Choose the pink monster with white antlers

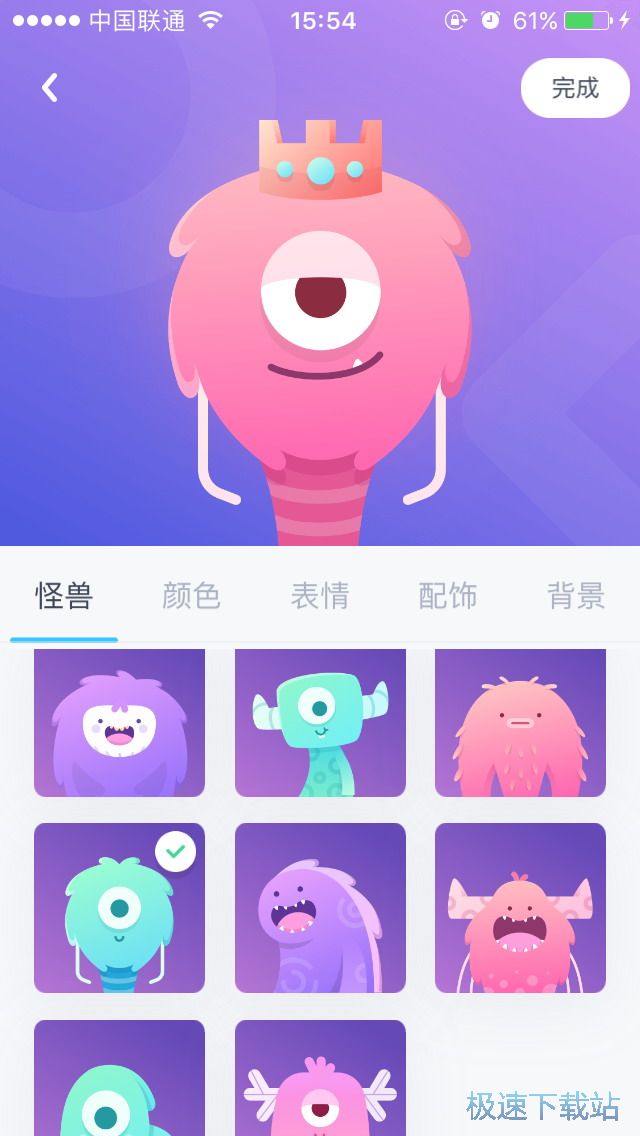(x=320, y=1080)
